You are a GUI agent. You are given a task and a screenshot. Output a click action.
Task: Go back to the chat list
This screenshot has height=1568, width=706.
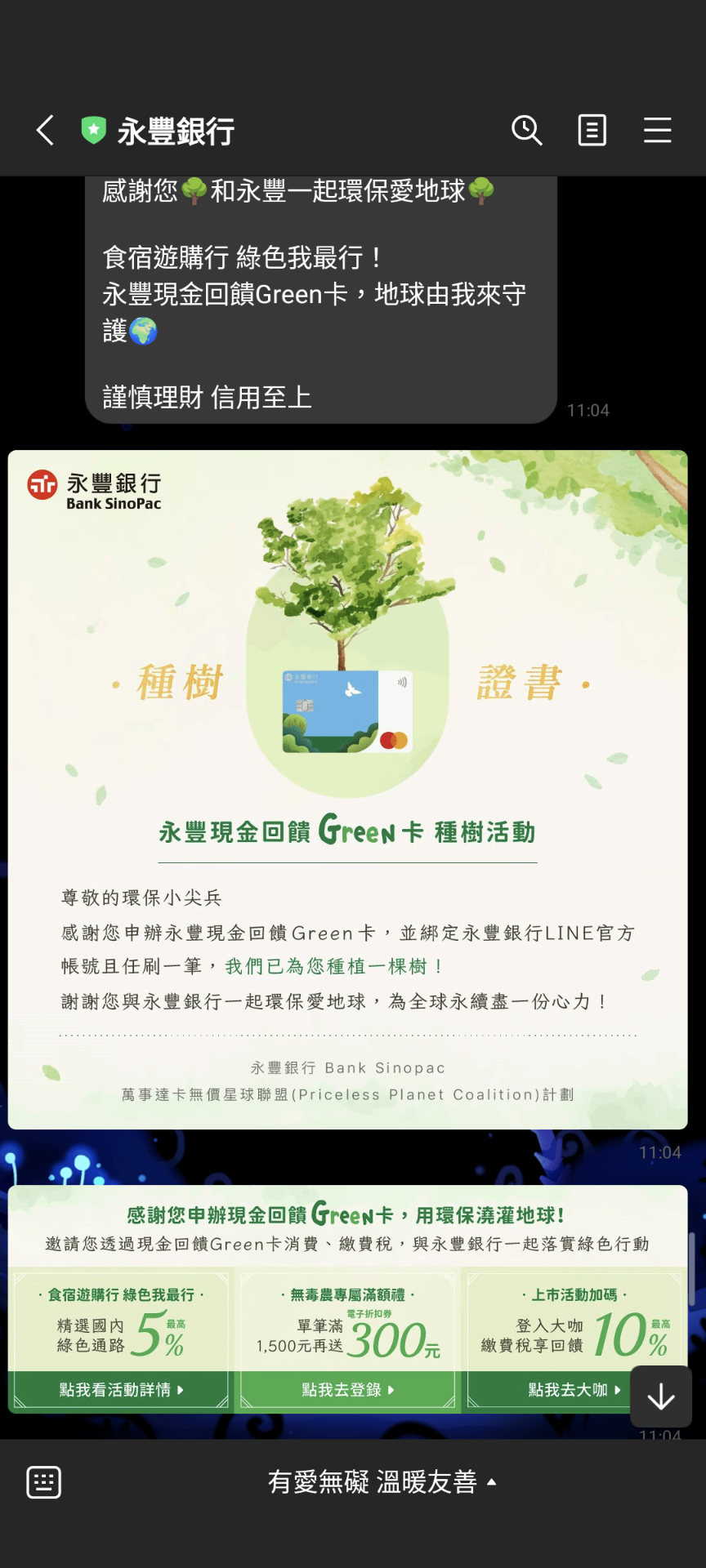tap(45, 131)
